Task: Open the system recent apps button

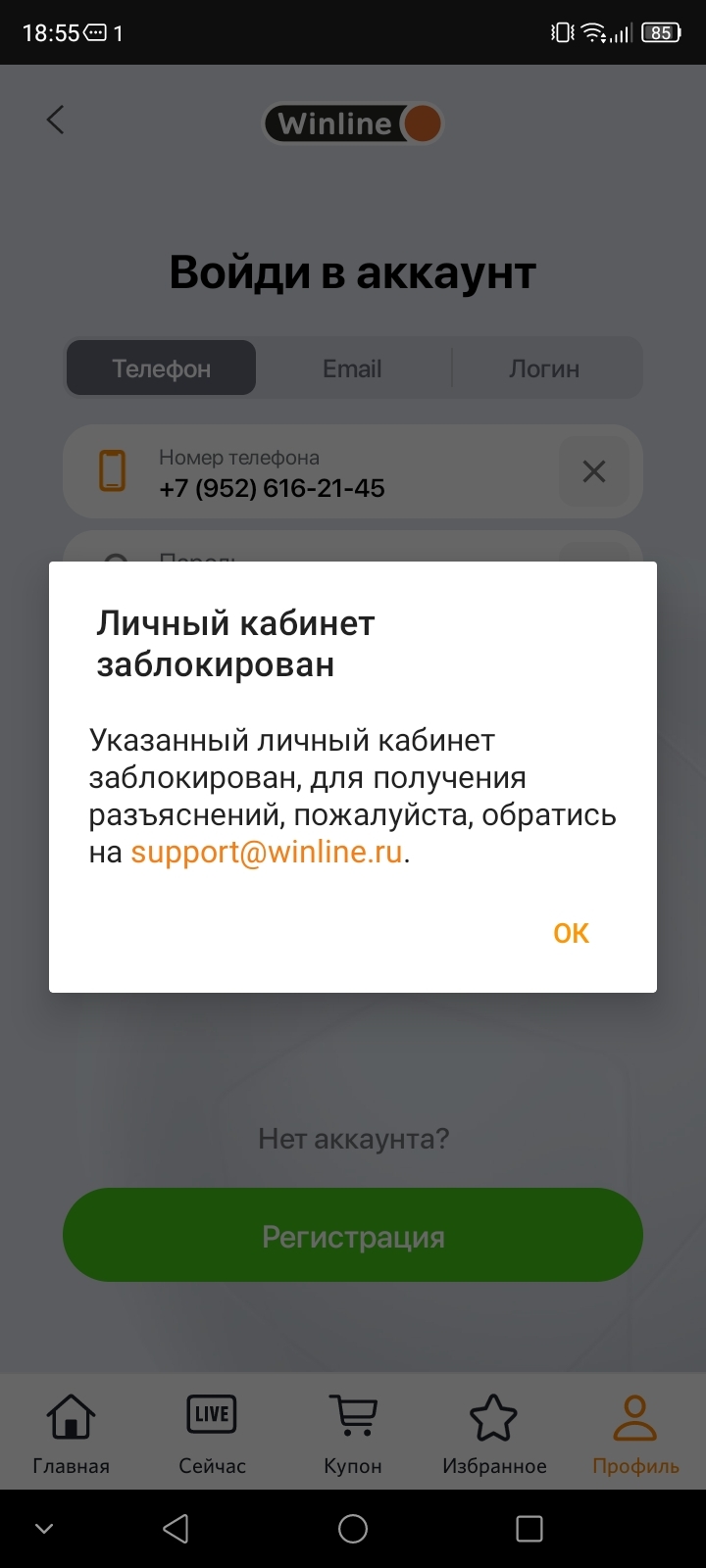Action: [x=529, y=1529]
